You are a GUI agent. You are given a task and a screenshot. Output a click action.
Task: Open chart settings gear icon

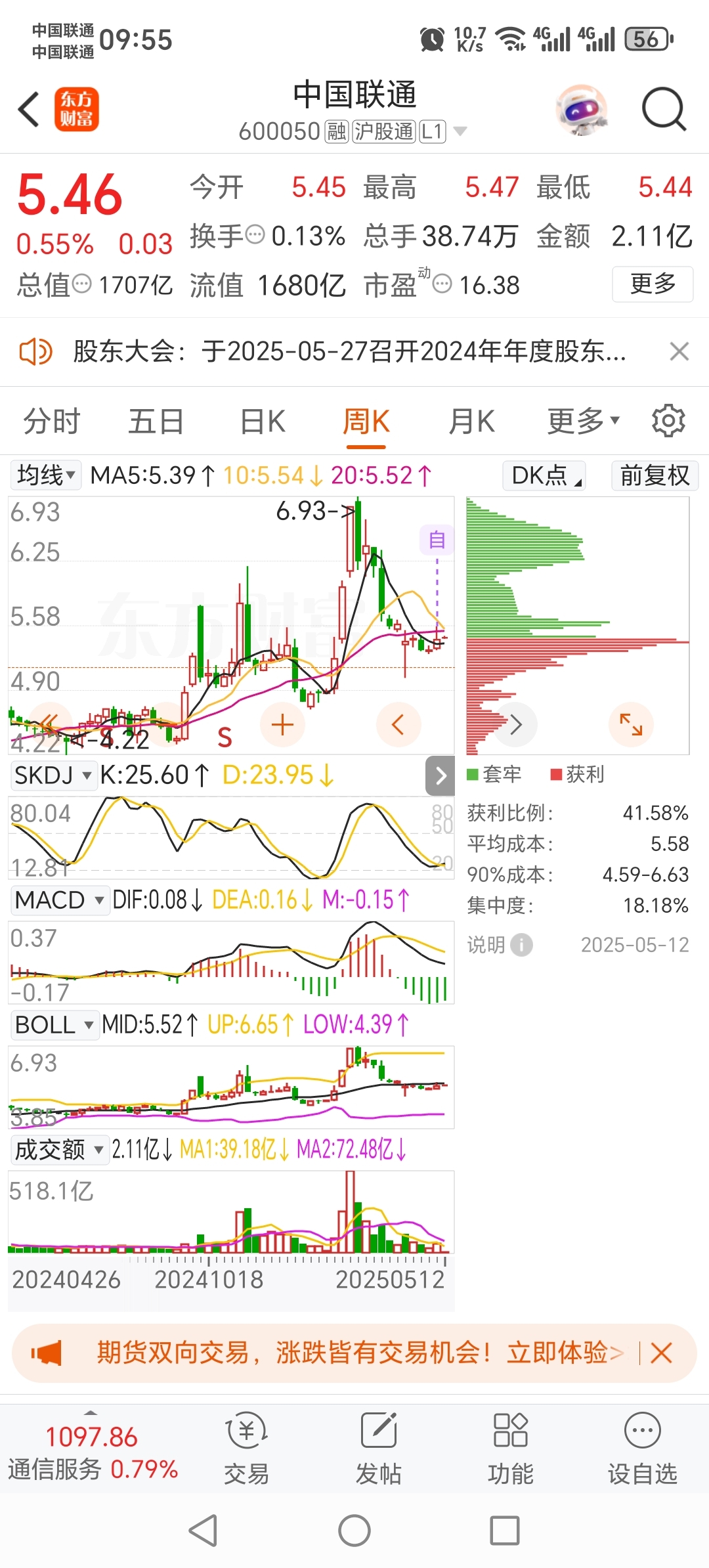point(668,420)
